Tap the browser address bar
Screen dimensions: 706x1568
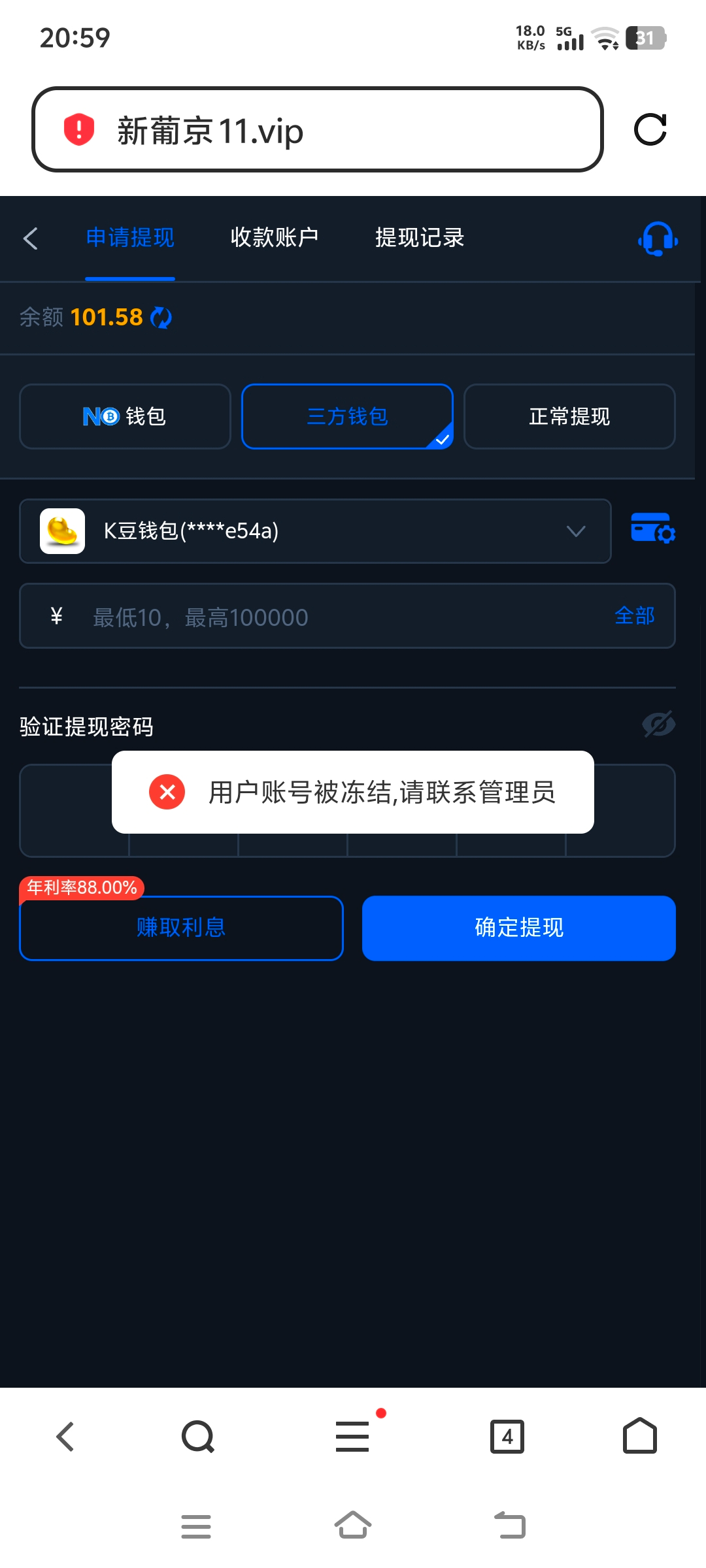coord(317,130)
